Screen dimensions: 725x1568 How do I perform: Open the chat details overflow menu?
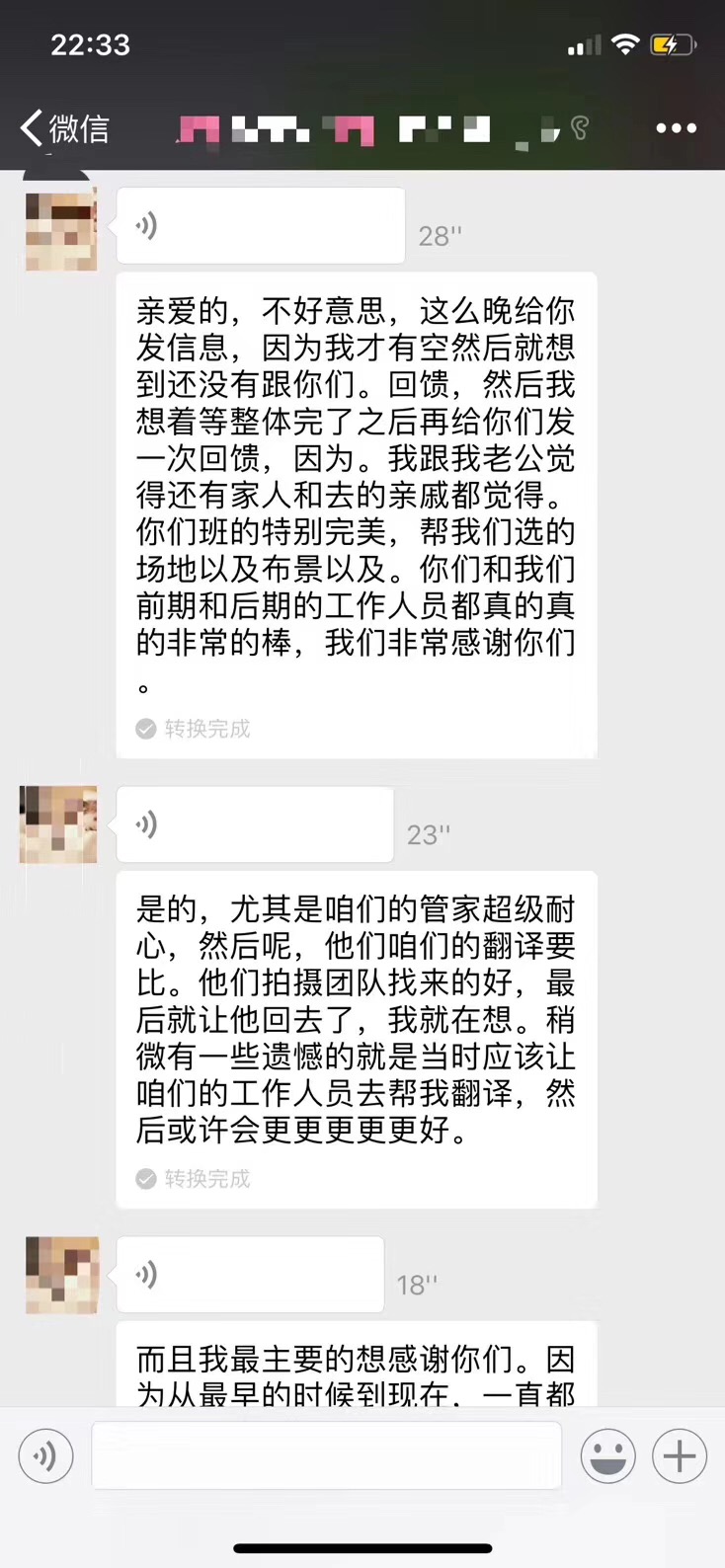tap(676, 128)
